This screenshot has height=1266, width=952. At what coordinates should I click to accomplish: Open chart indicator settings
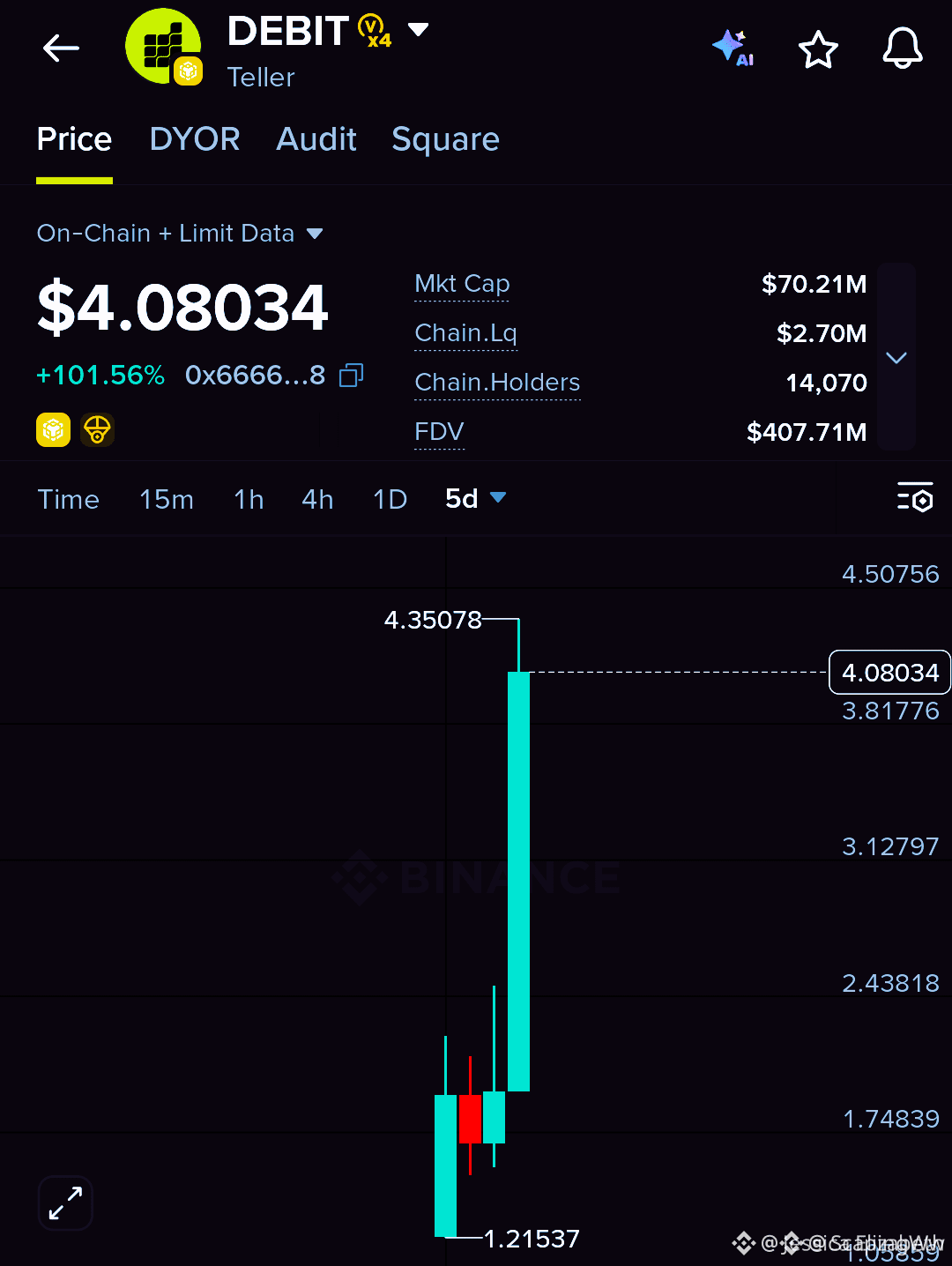click(x=915, y=498)
